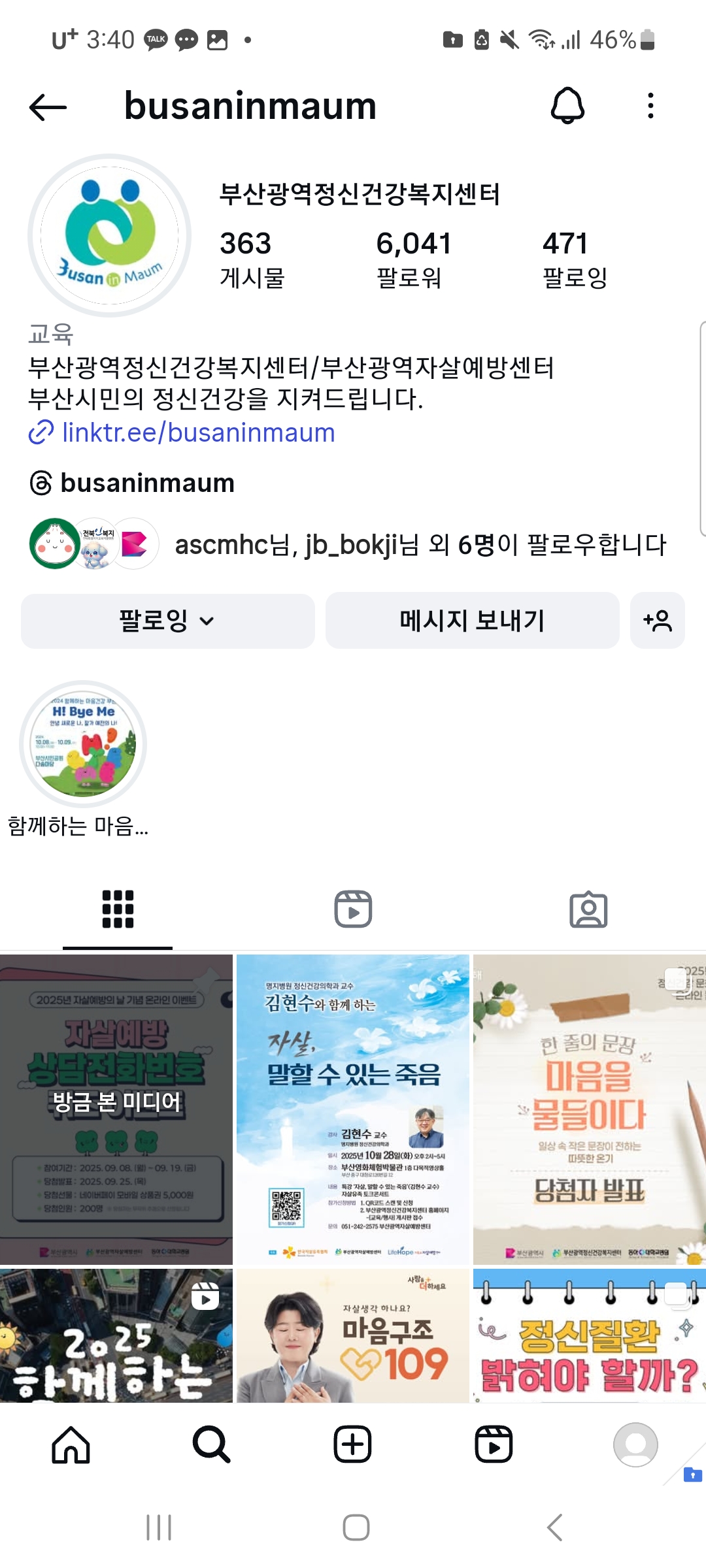Create a new post
The width and height of the screenshot is (706, 1568).
(353, 1444)
